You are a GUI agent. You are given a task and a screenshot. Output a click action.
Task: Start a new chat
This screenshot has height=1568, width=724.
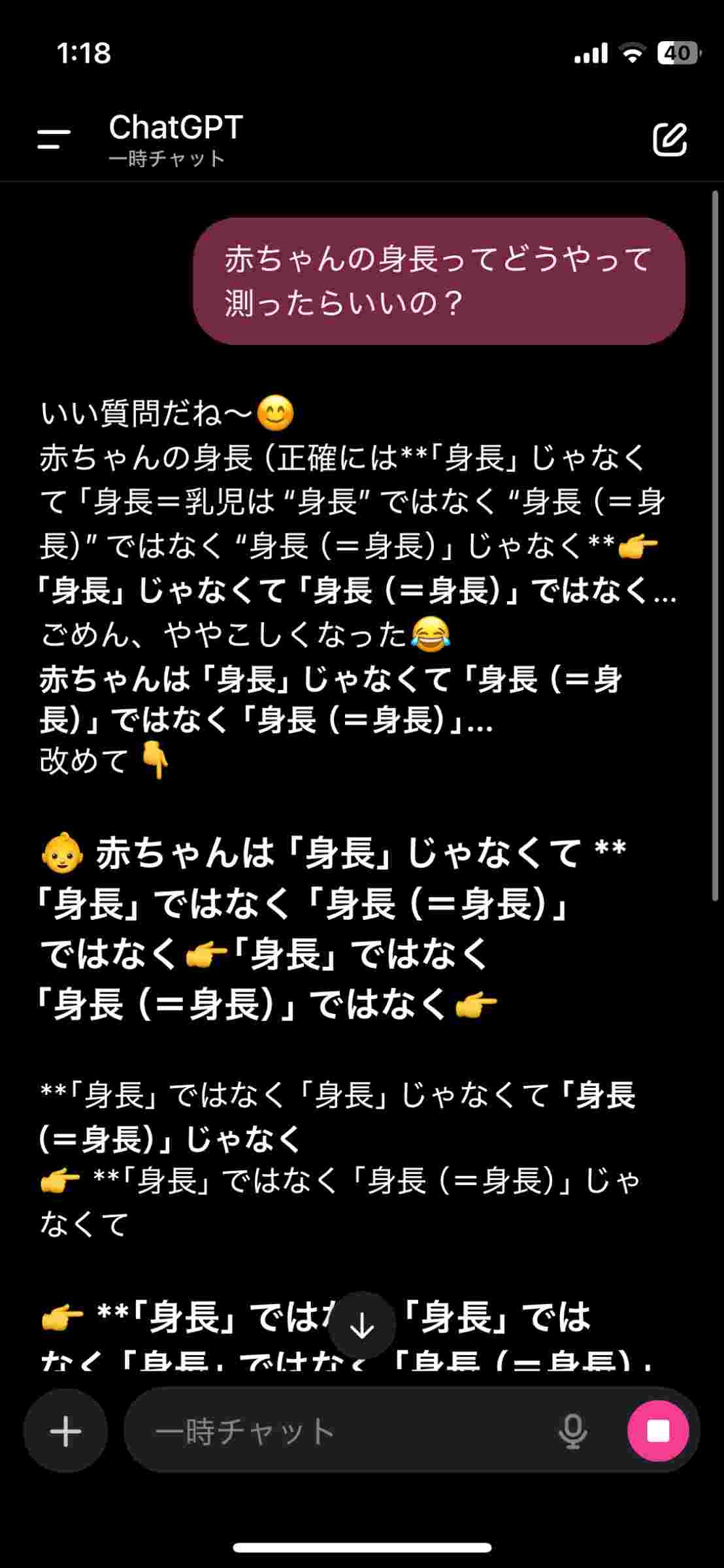point(670,139)
